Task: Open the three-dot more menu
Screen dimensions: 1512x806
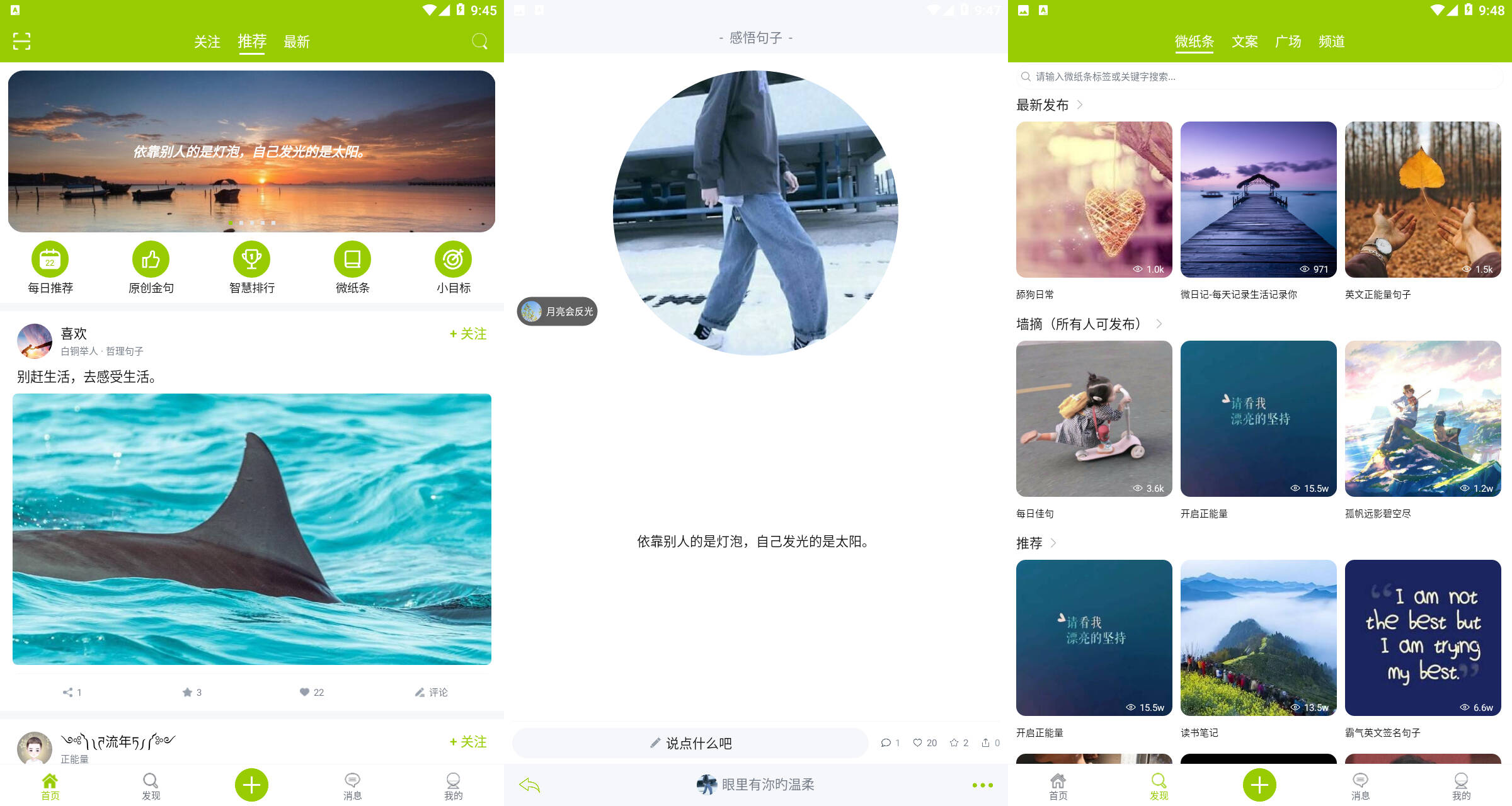Action: (982, 785)
